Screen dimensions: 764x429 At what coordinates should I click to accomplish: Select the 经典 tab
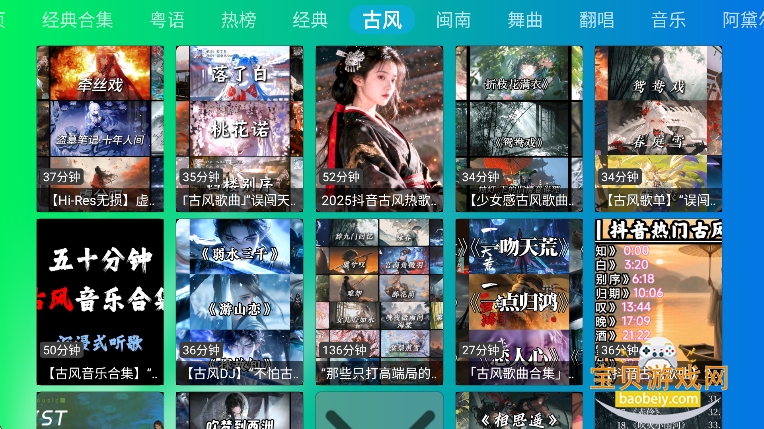(x=310, y=20)
